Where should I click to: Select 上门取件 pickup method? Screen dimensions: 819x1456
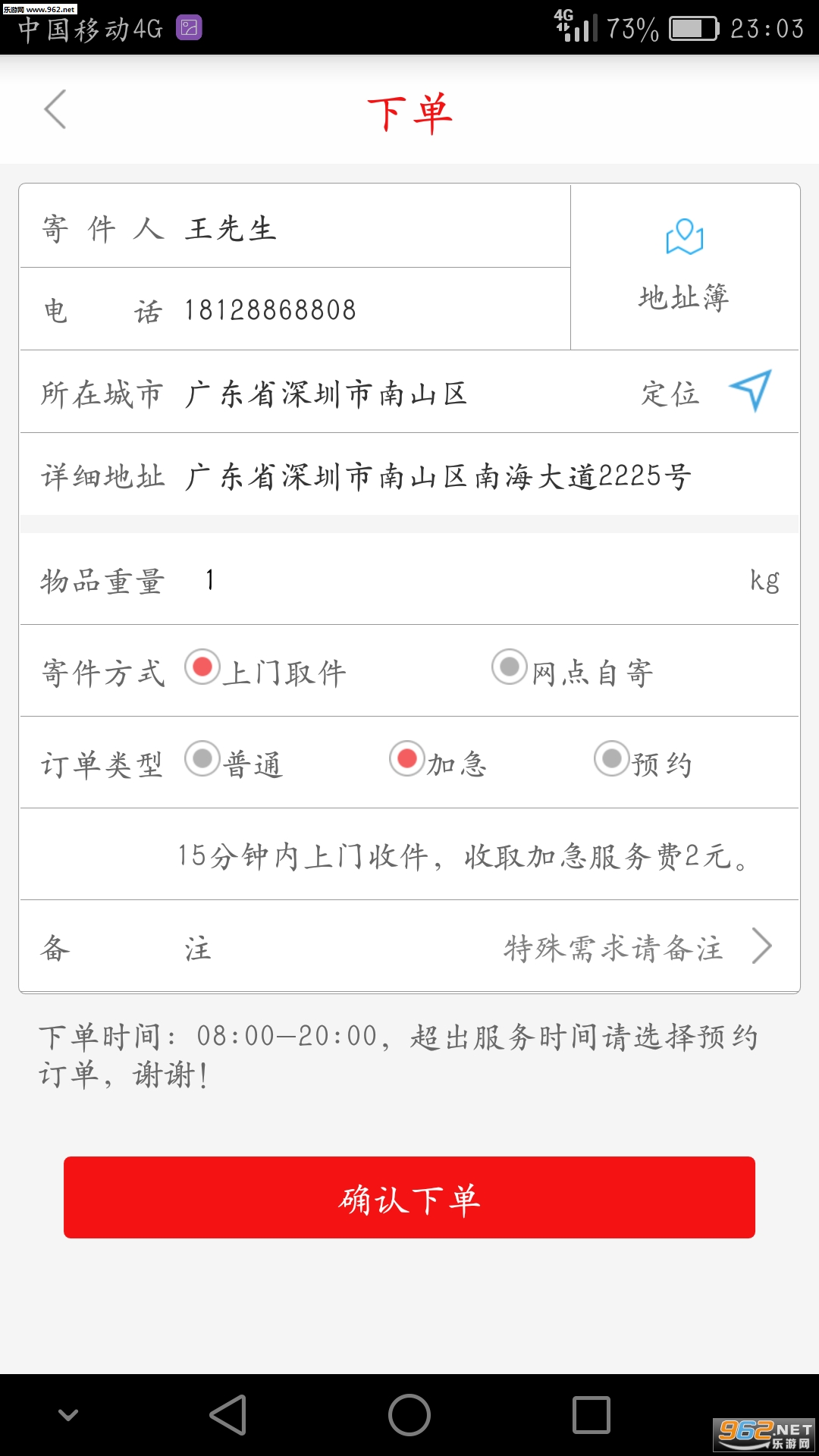click(x=202, y=667)
